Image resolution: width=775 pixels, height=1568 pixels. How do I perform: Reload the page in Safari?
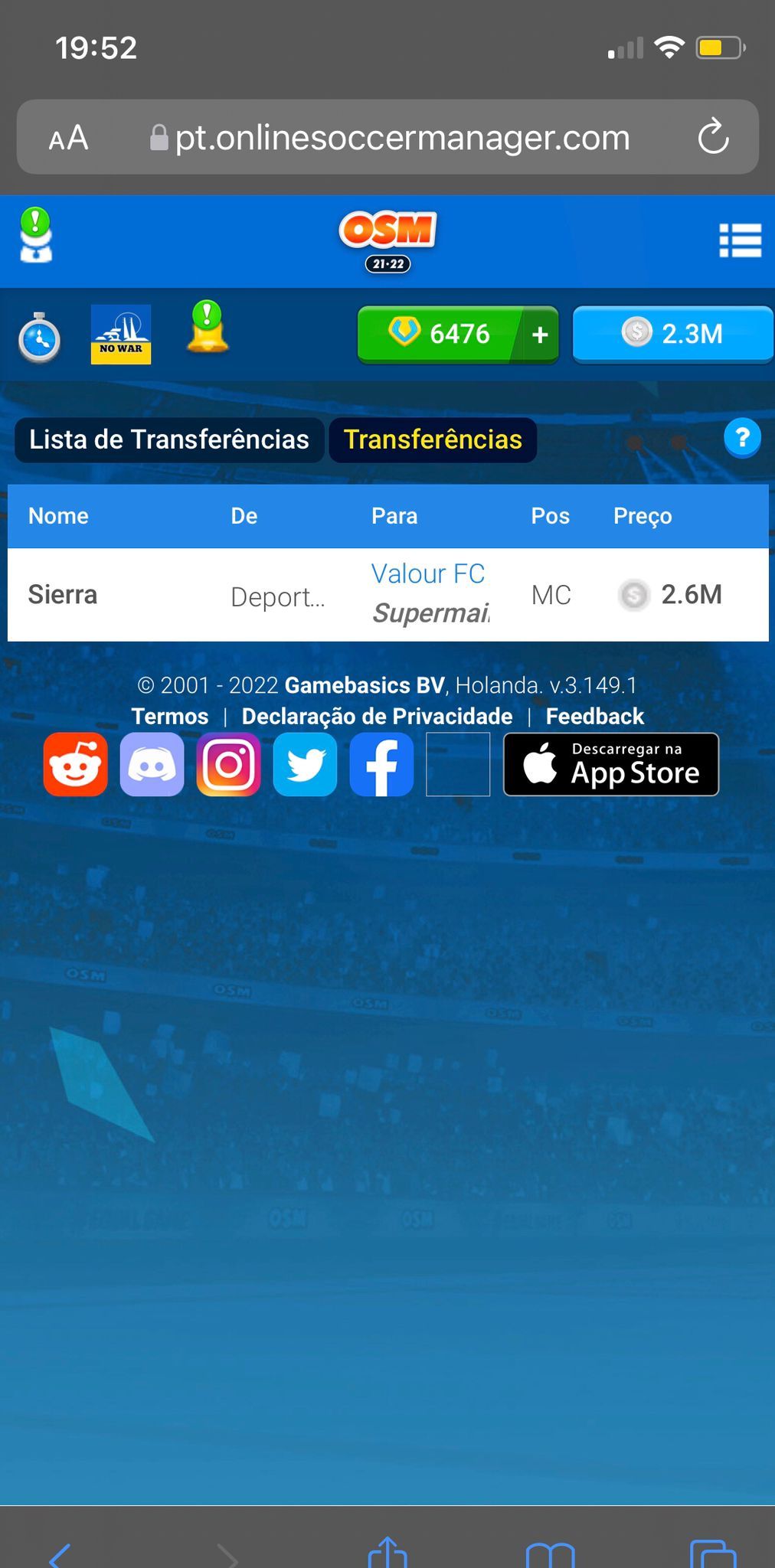(713, 137)
